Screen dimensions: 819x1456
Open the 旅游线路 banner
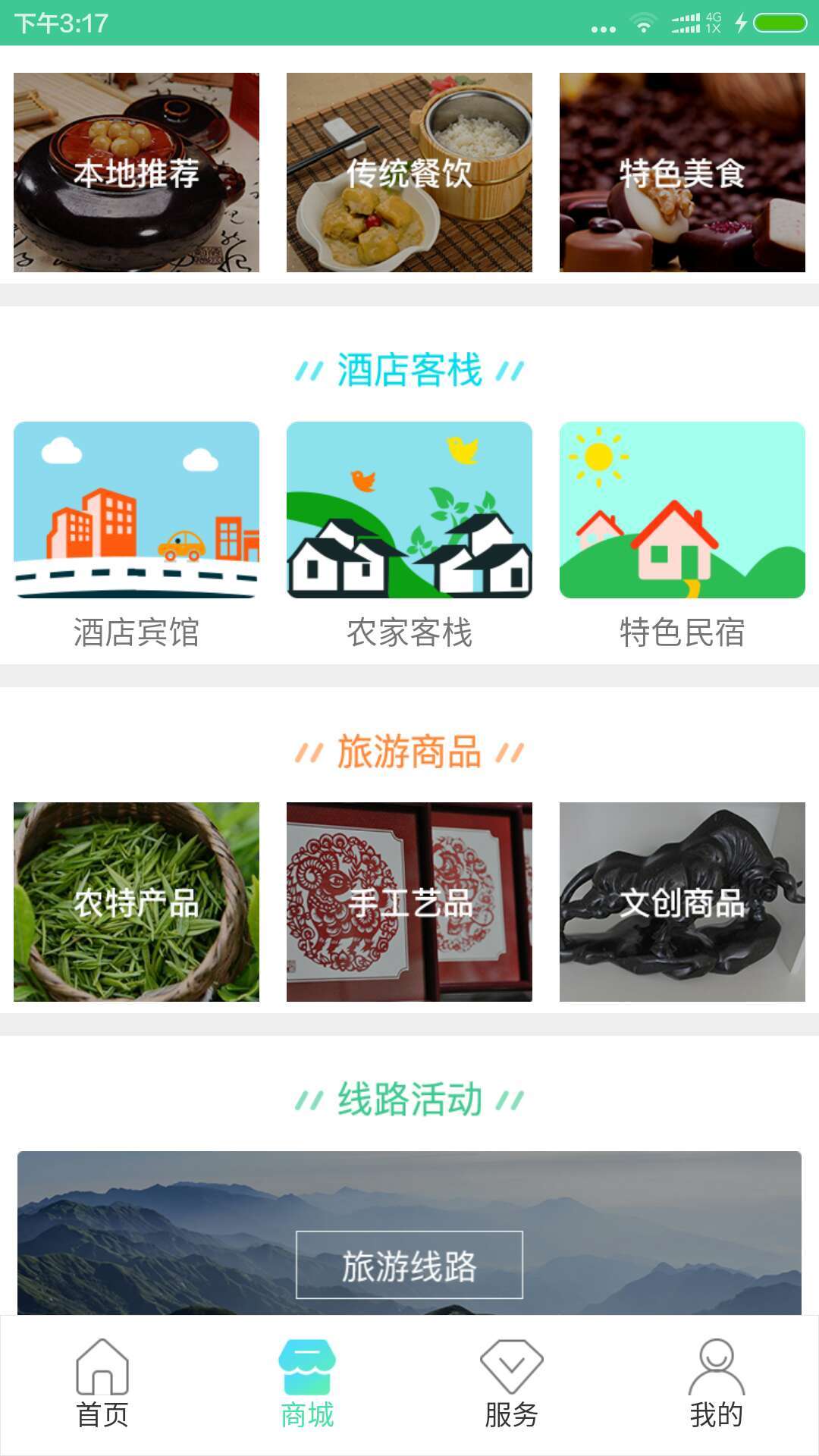pyautogui.click(x=409, y=1263)
